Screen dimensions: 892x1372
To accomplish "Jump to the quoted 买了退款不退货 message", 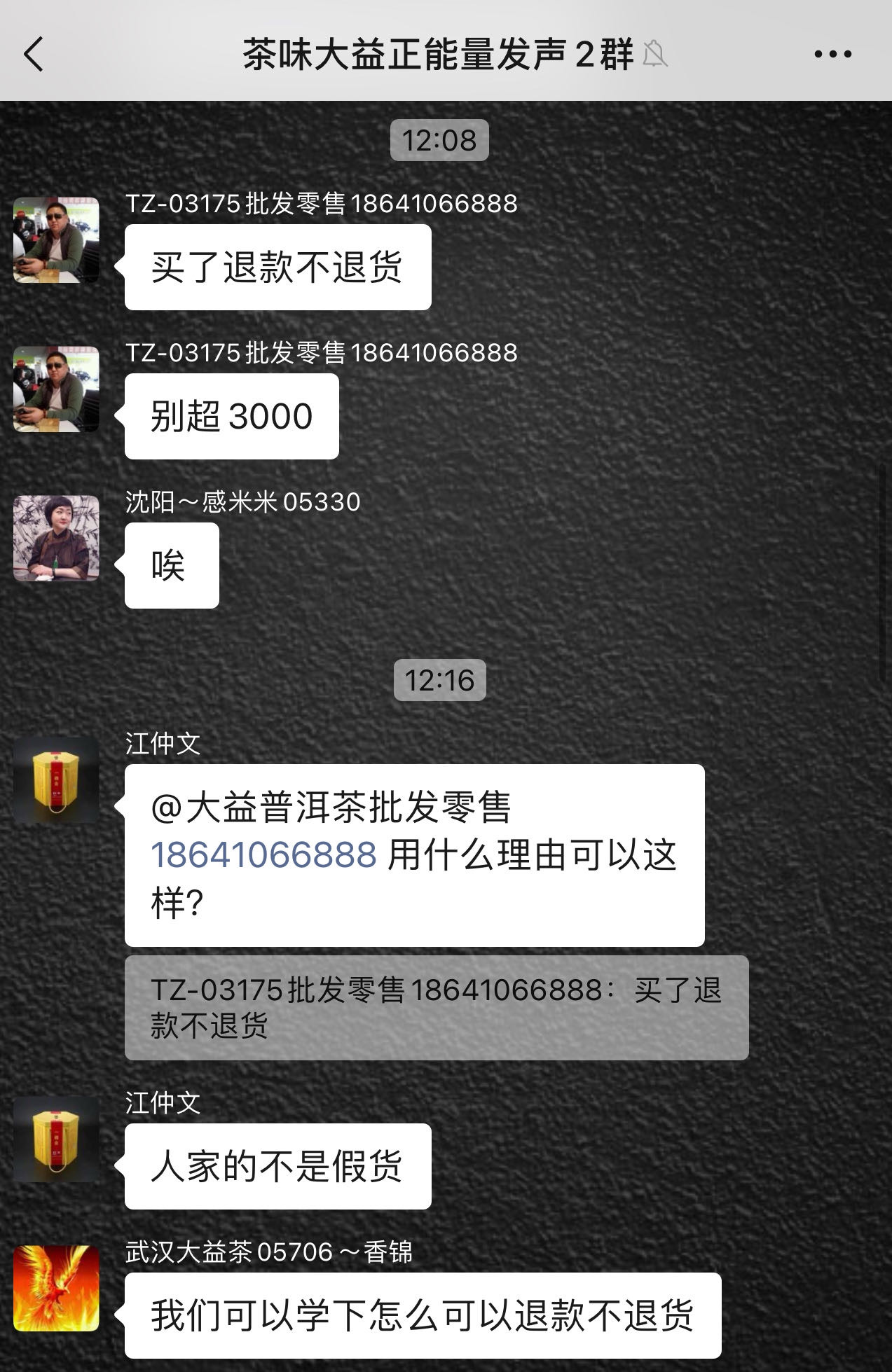I will [x=436, y=1007].
